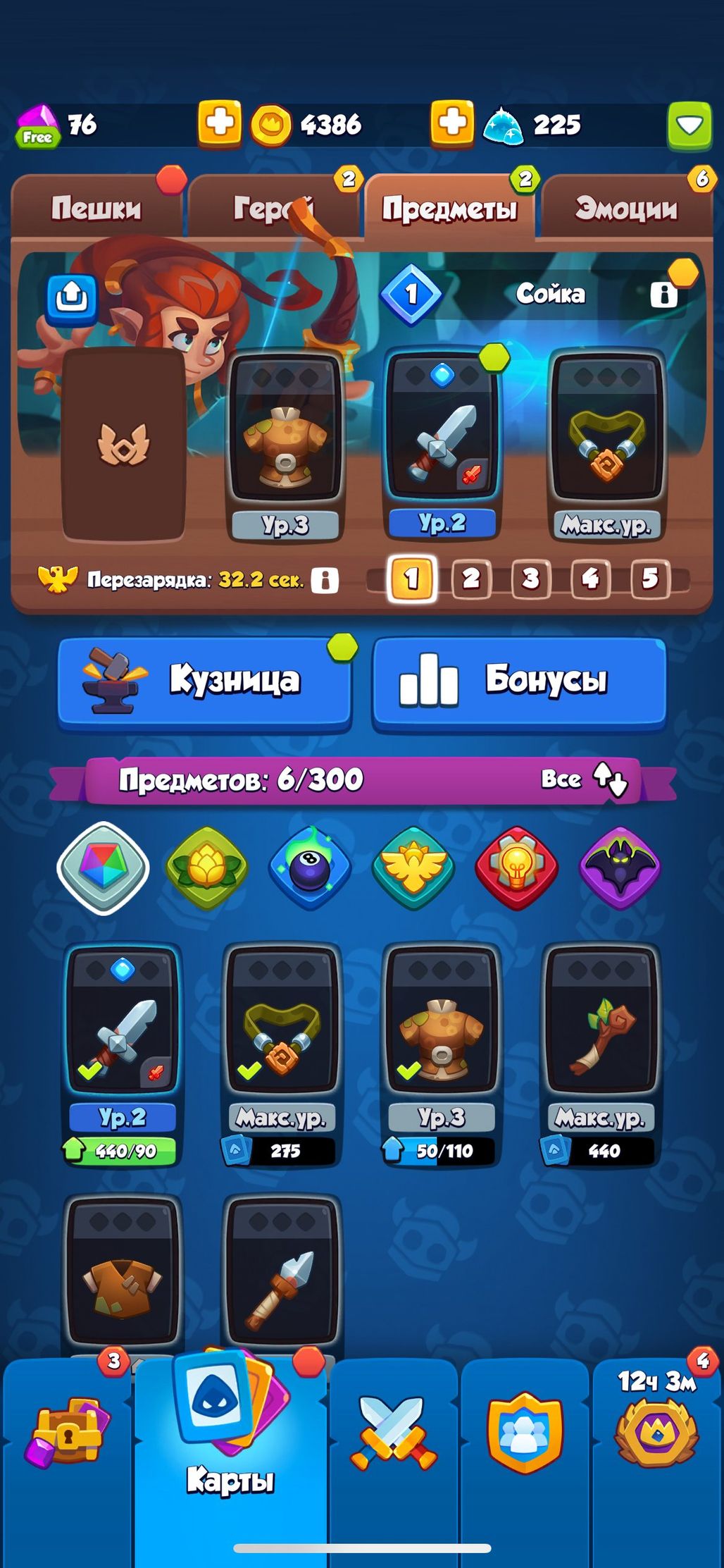Open the Герой tab

pyautogui.click(x=274, y=208)
